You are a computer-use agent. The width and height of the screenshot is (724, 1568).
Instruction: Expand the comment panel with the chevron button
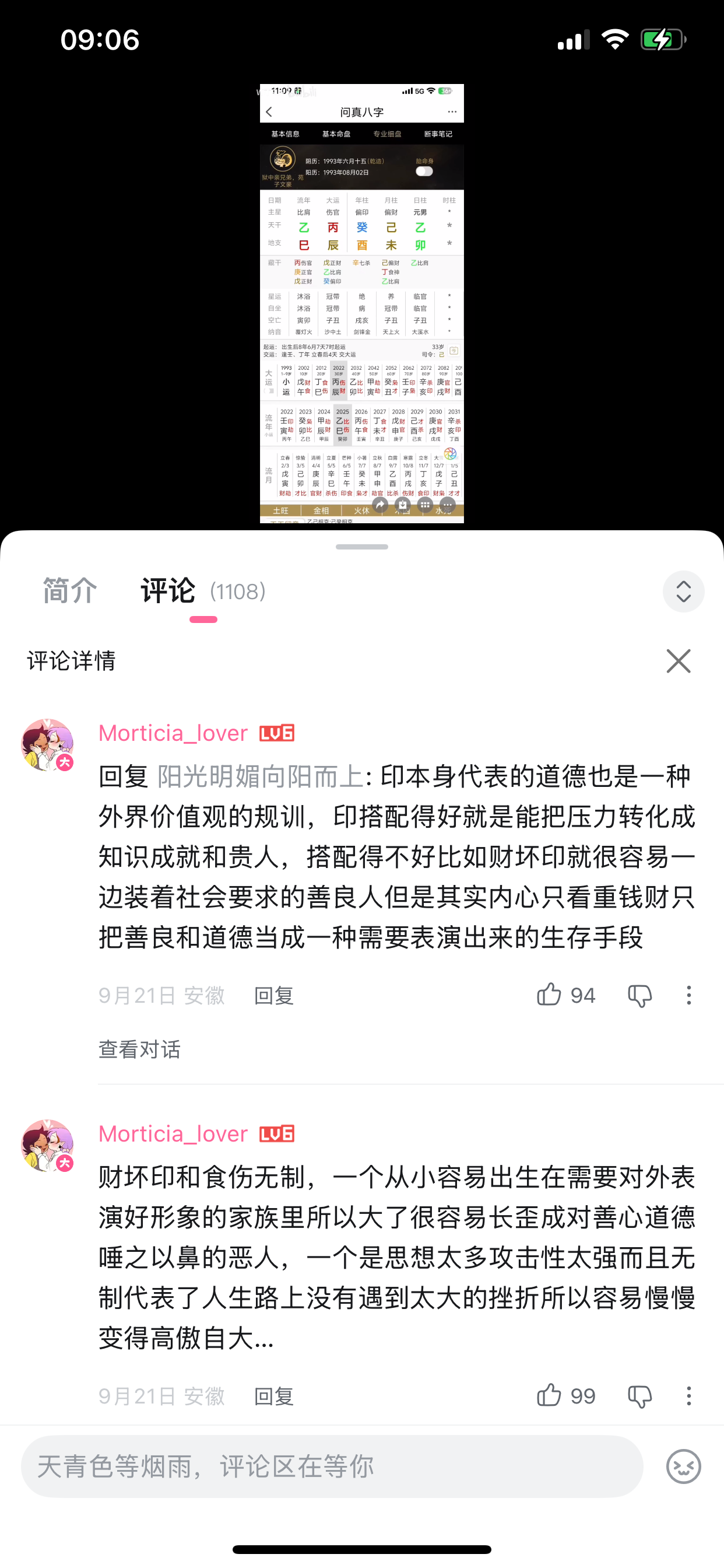tap(683, 591)
